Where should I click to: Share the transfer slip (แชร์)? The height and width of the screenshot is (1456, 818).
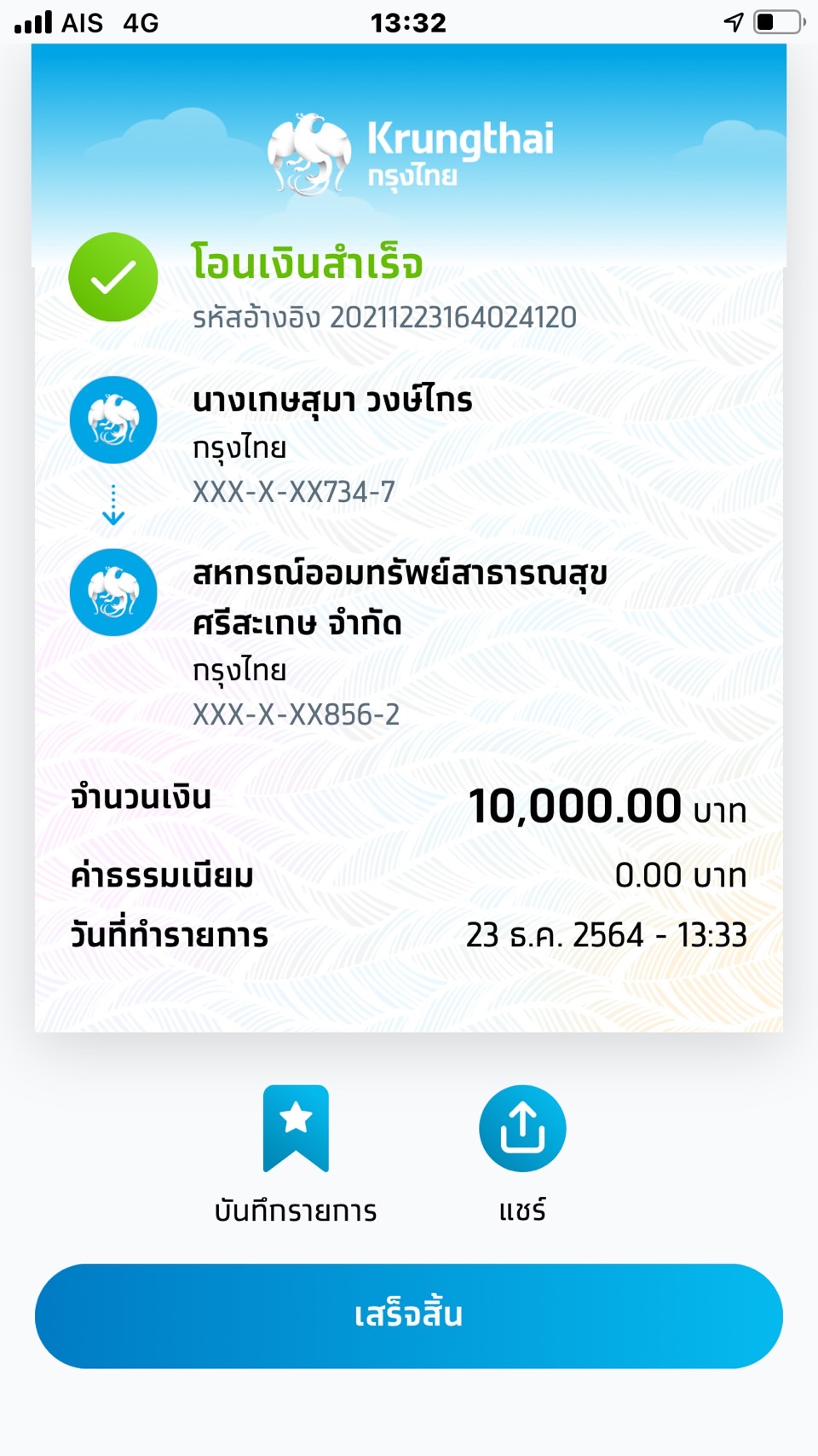click(x=522, y=1130)
